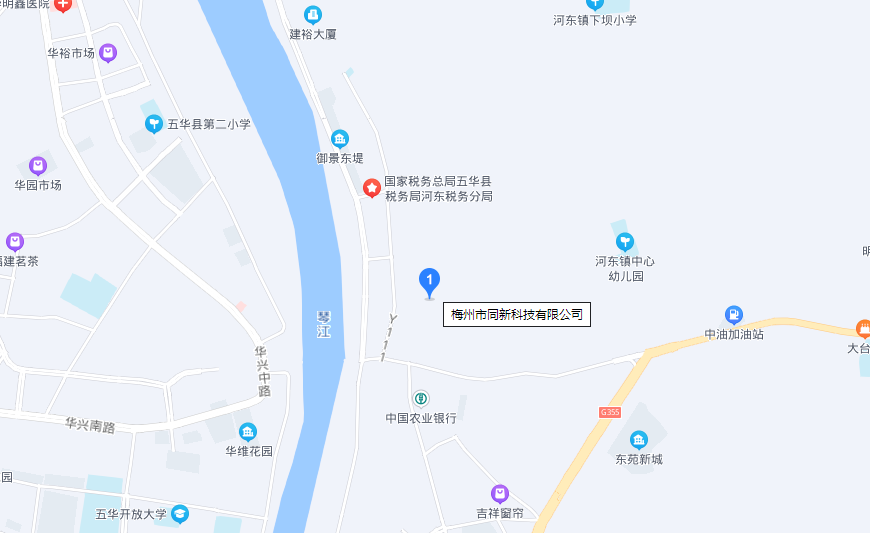Select the 御景东堤 map point
The image size is (870, 533).
tap(340, 139)
